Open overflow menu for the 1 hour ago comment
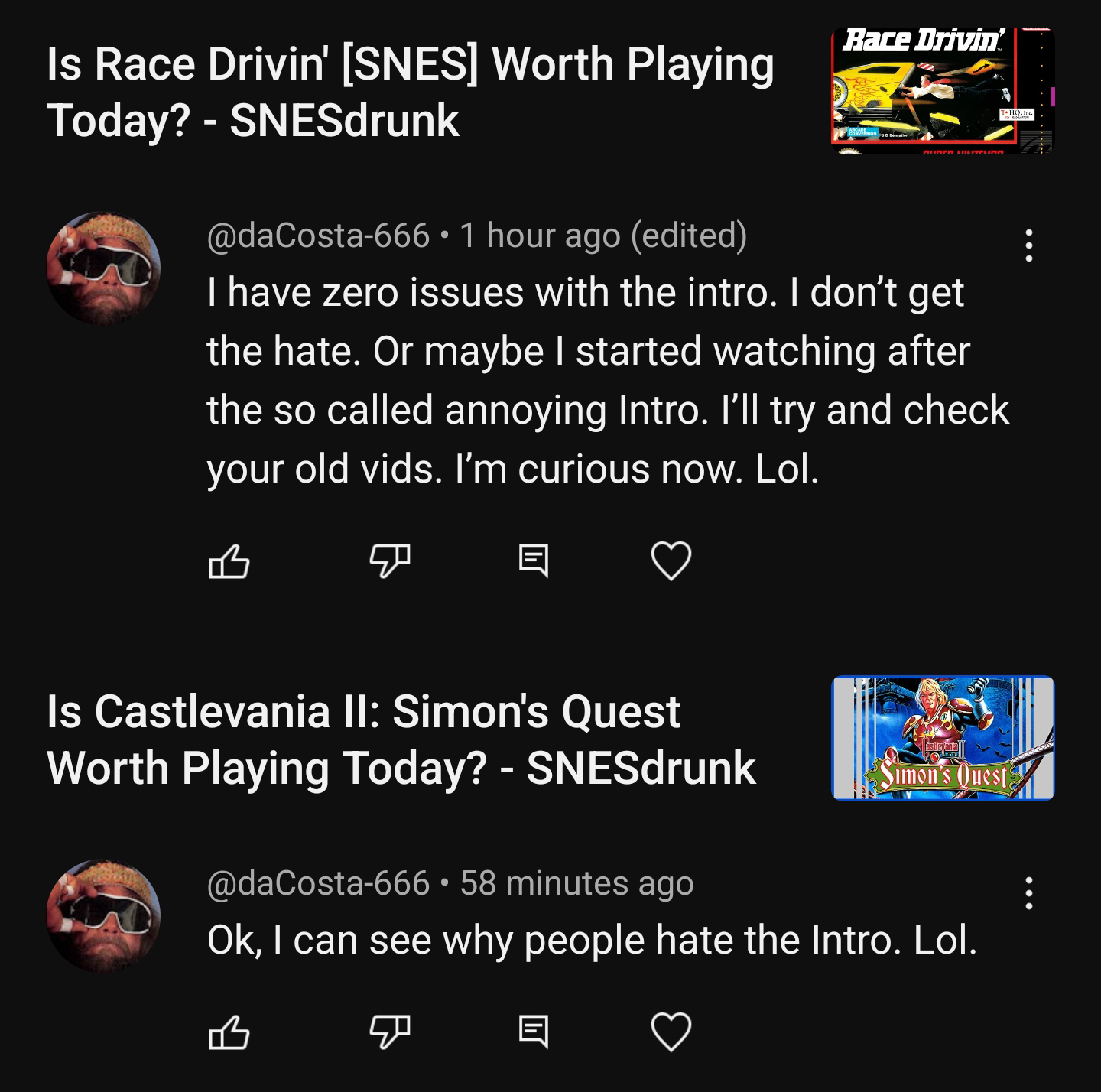Screen dimensions: 1101x1092 1029,245
